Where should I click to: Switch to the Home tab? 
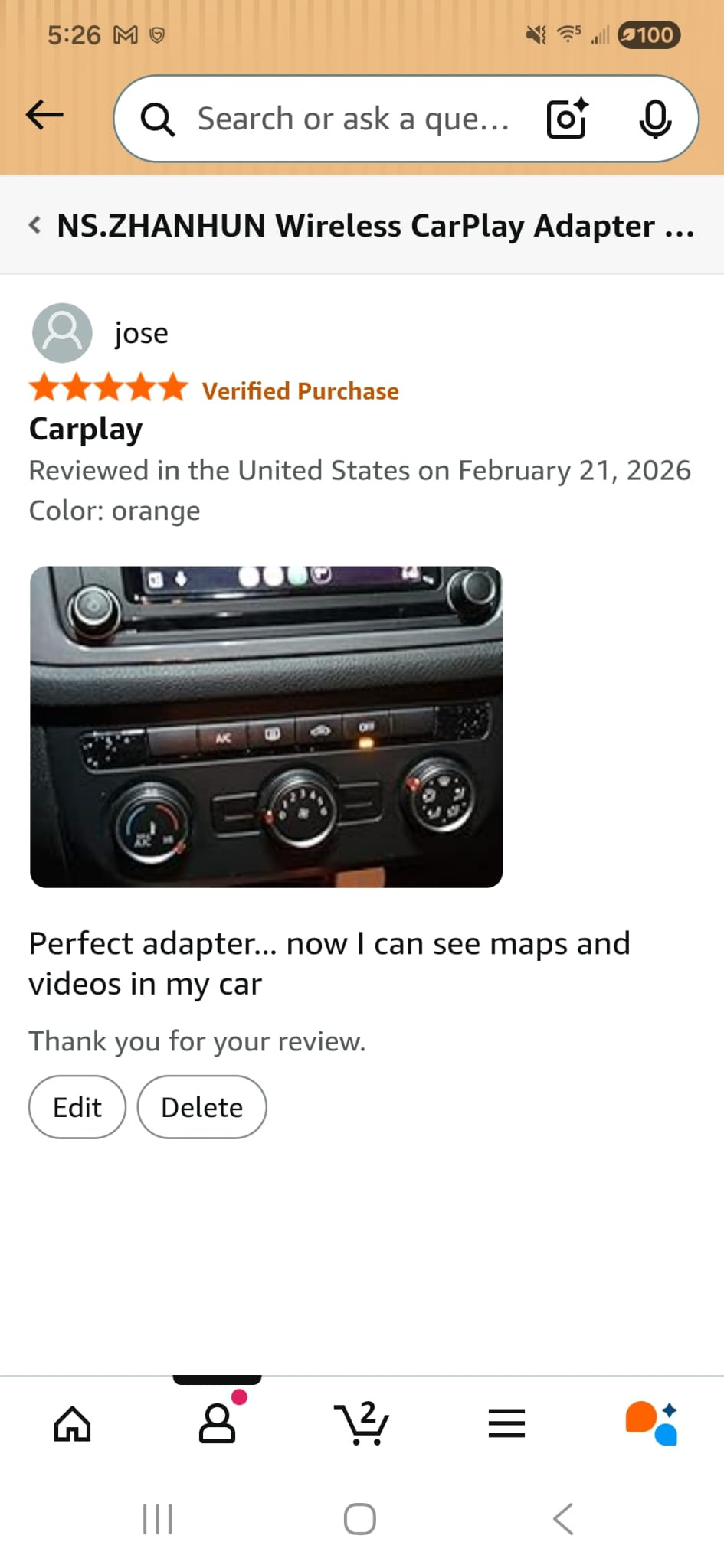click(x=73, y=1424)
